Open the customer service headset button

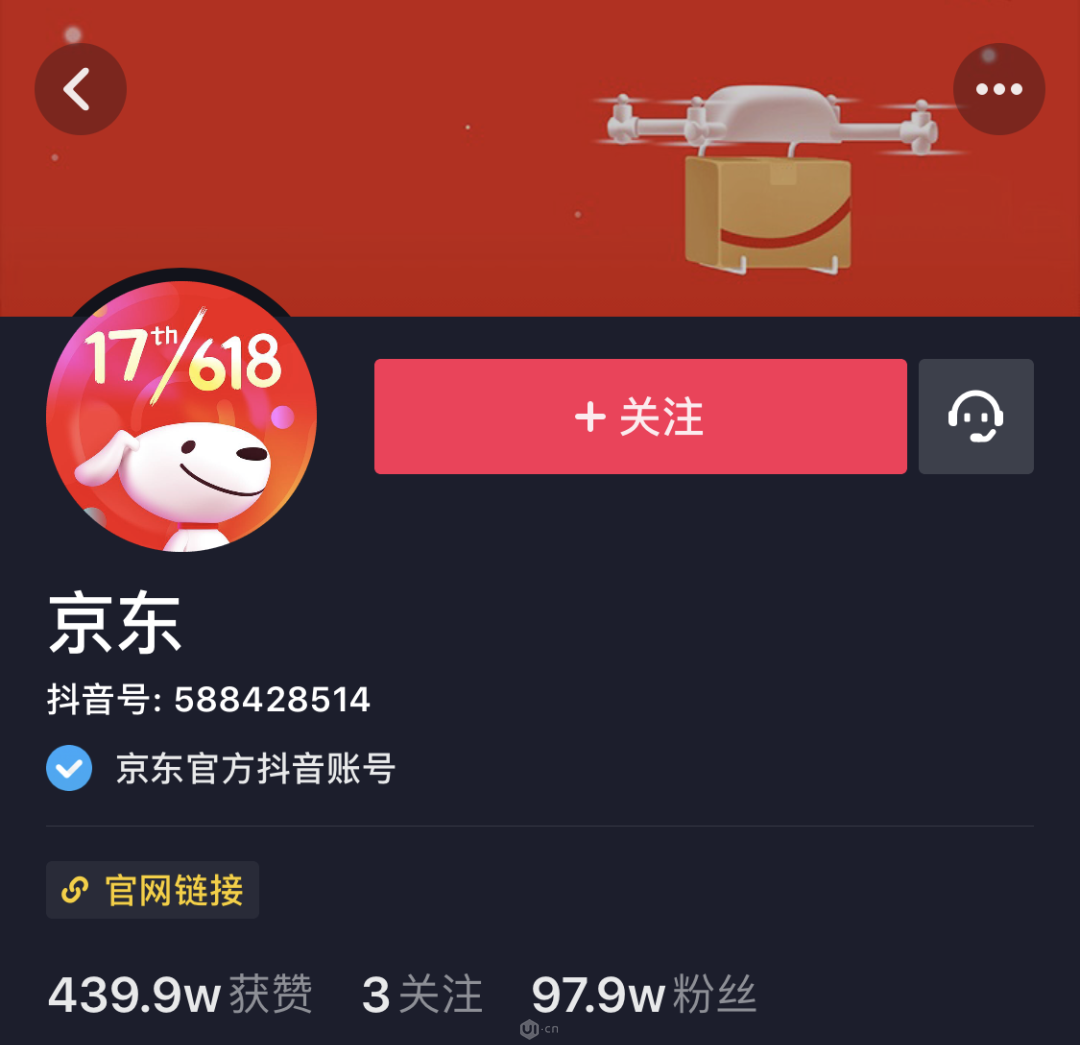coord(975,416)
